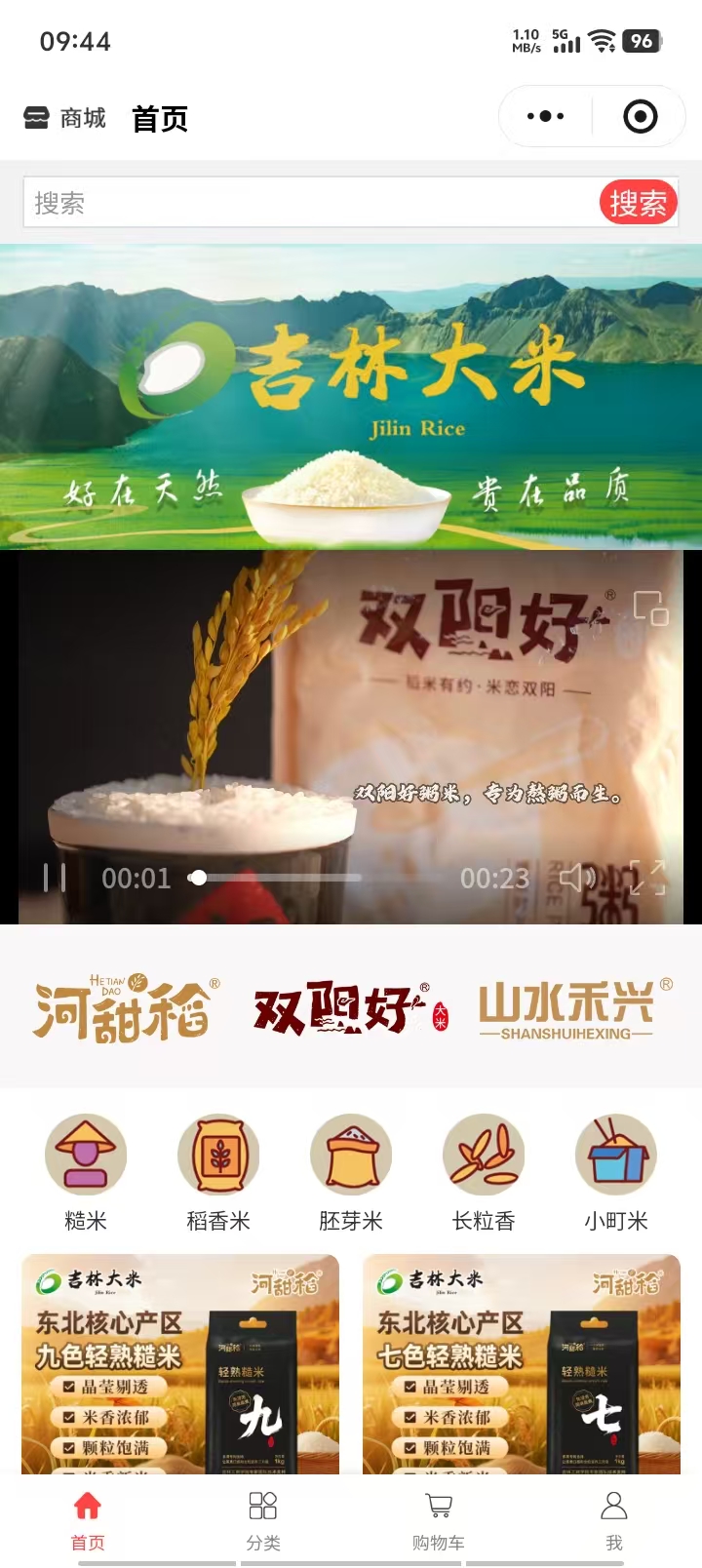The image size is (702, 1568).
Task: Open the mini program more-options menu
Action: point(545,117)
